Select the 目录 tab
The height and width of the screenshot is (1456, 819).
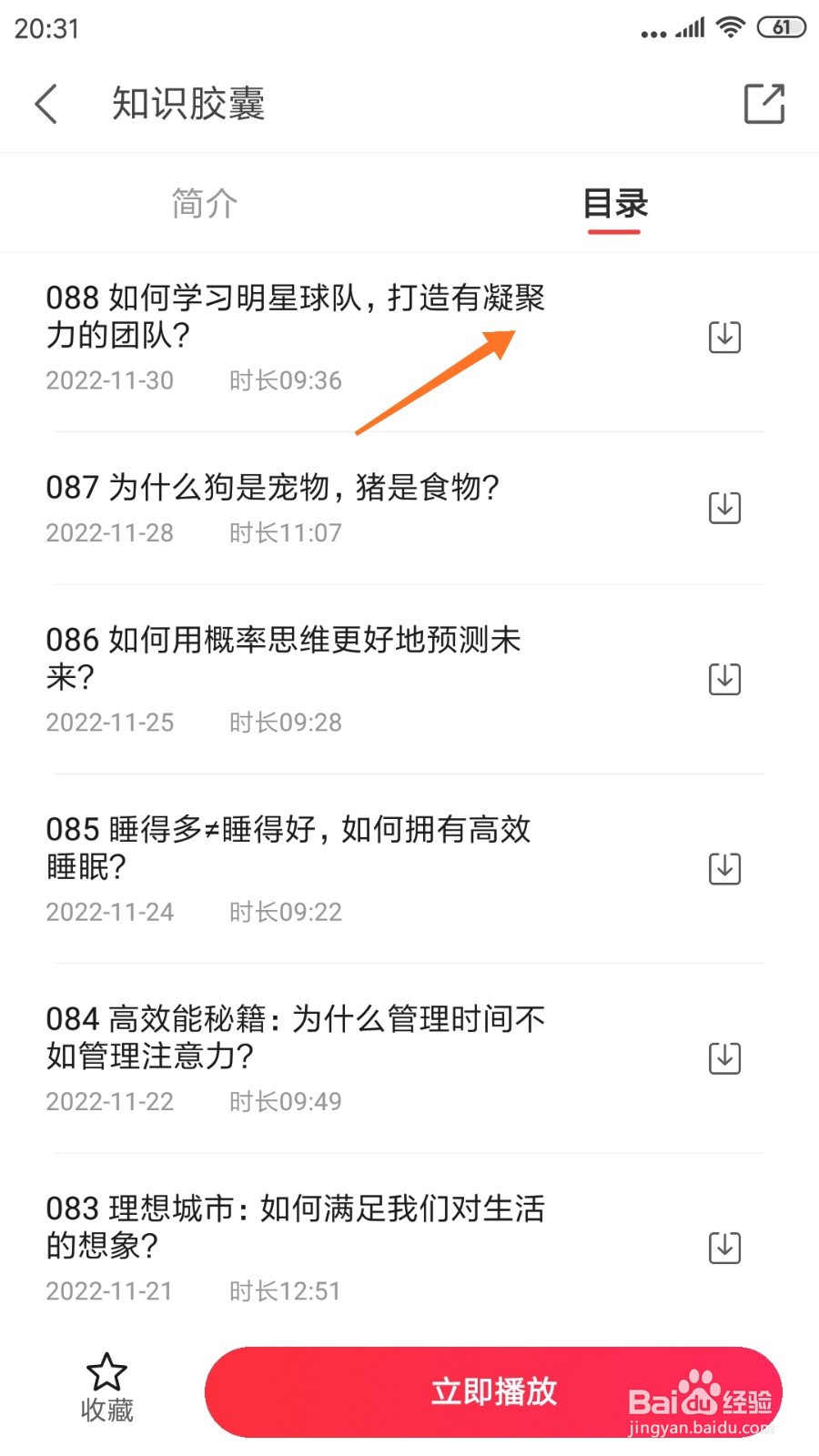(615, 203)
